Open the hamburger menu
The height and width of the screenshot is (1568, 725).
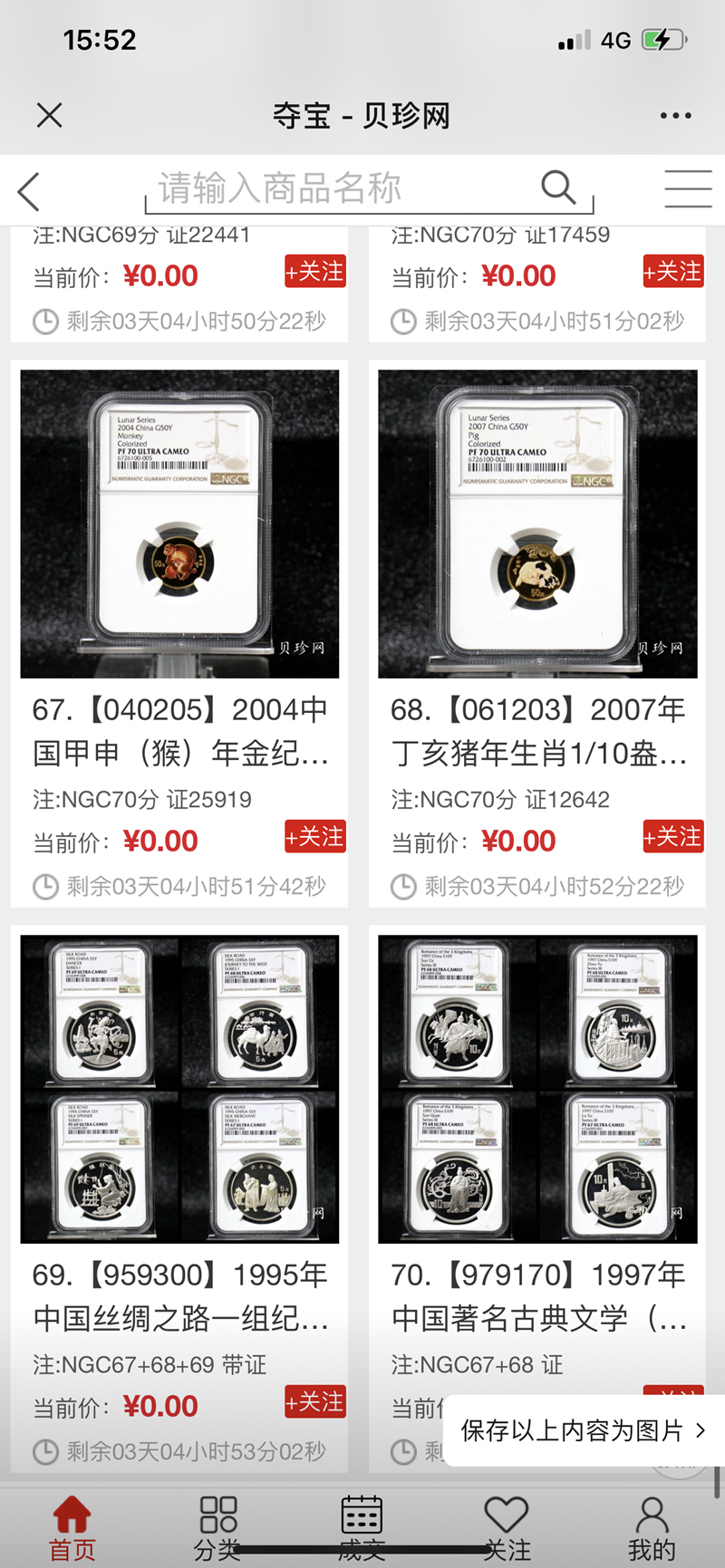(x=688, y=189)
